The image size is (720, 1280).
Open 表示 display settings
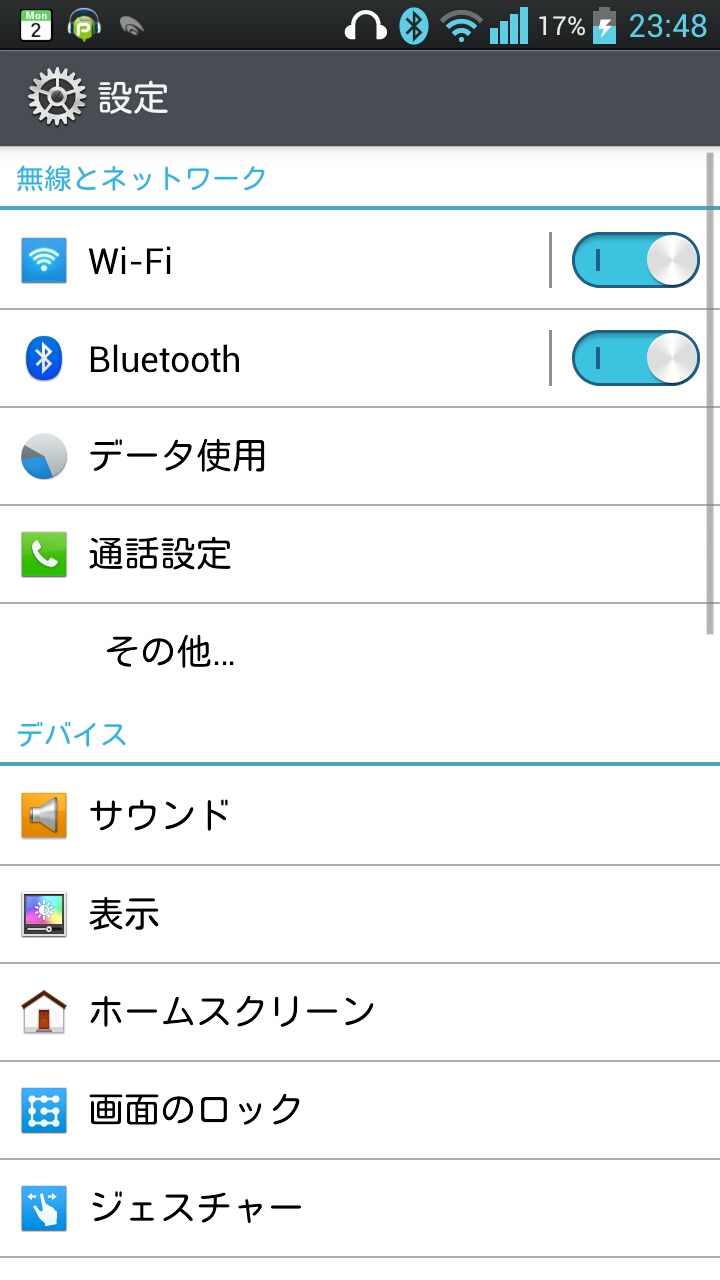pyautogui.click(x=300, y=914)
